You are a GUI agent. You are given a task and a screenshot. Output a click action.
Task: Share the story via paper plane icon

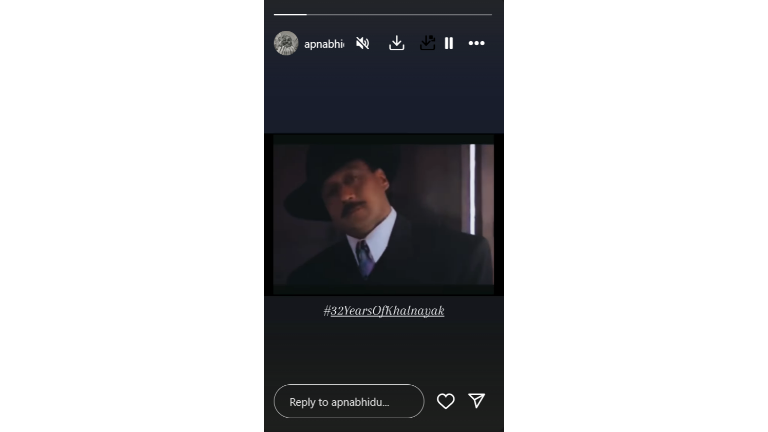pos(477,401)
